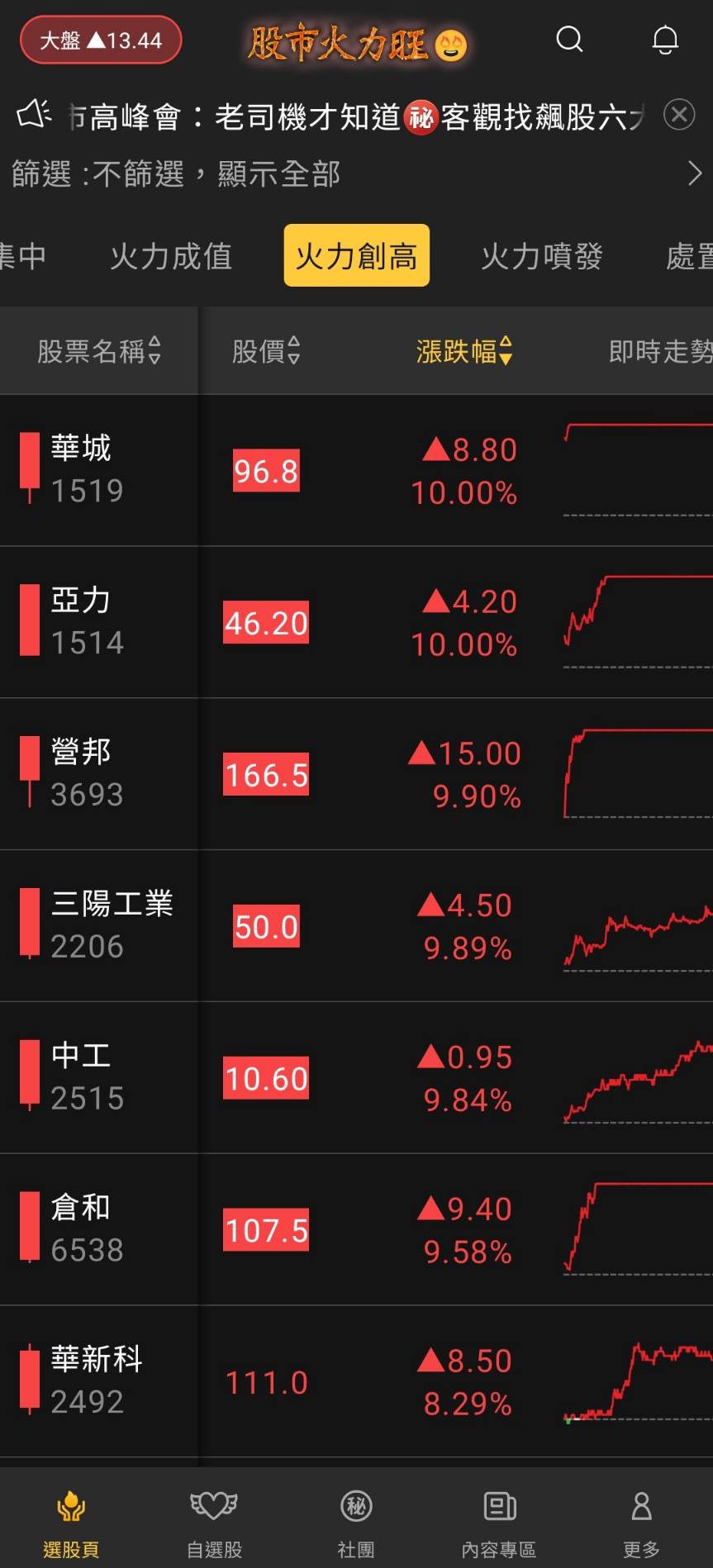
Task: Select the 火力創高 tab
Action: pos(357,255)
